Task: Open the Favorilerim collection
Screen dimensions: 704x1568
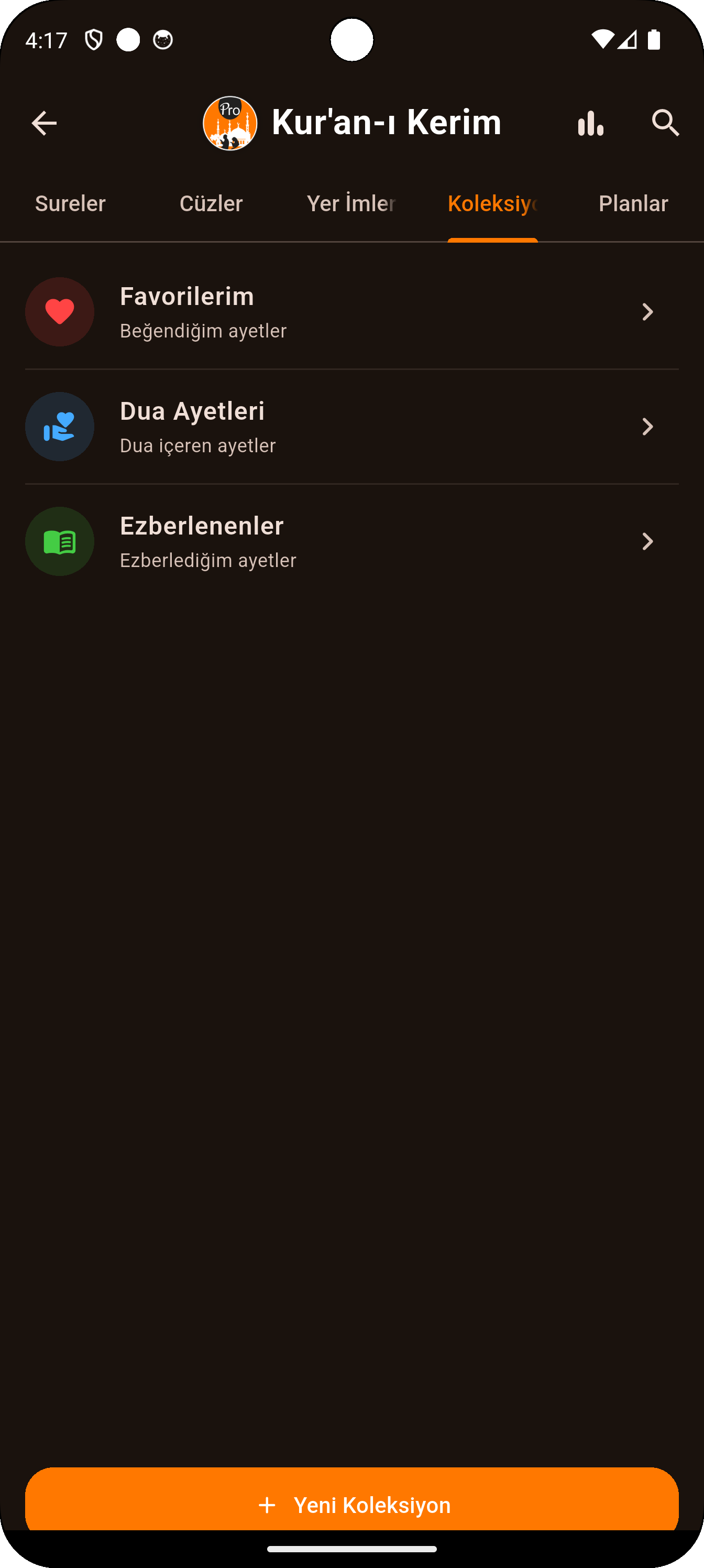Action: click(x=351, y=312)
